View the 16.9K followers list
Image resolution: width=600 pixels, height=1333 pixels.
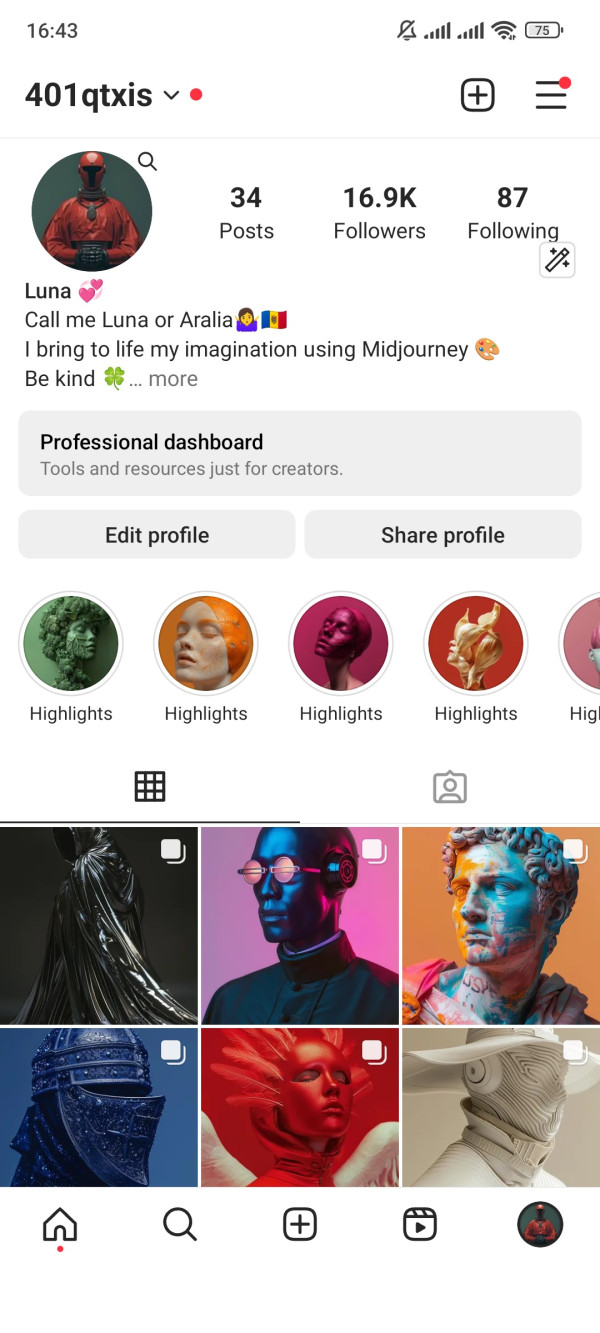pyautogui.click(x=379, y=212)
